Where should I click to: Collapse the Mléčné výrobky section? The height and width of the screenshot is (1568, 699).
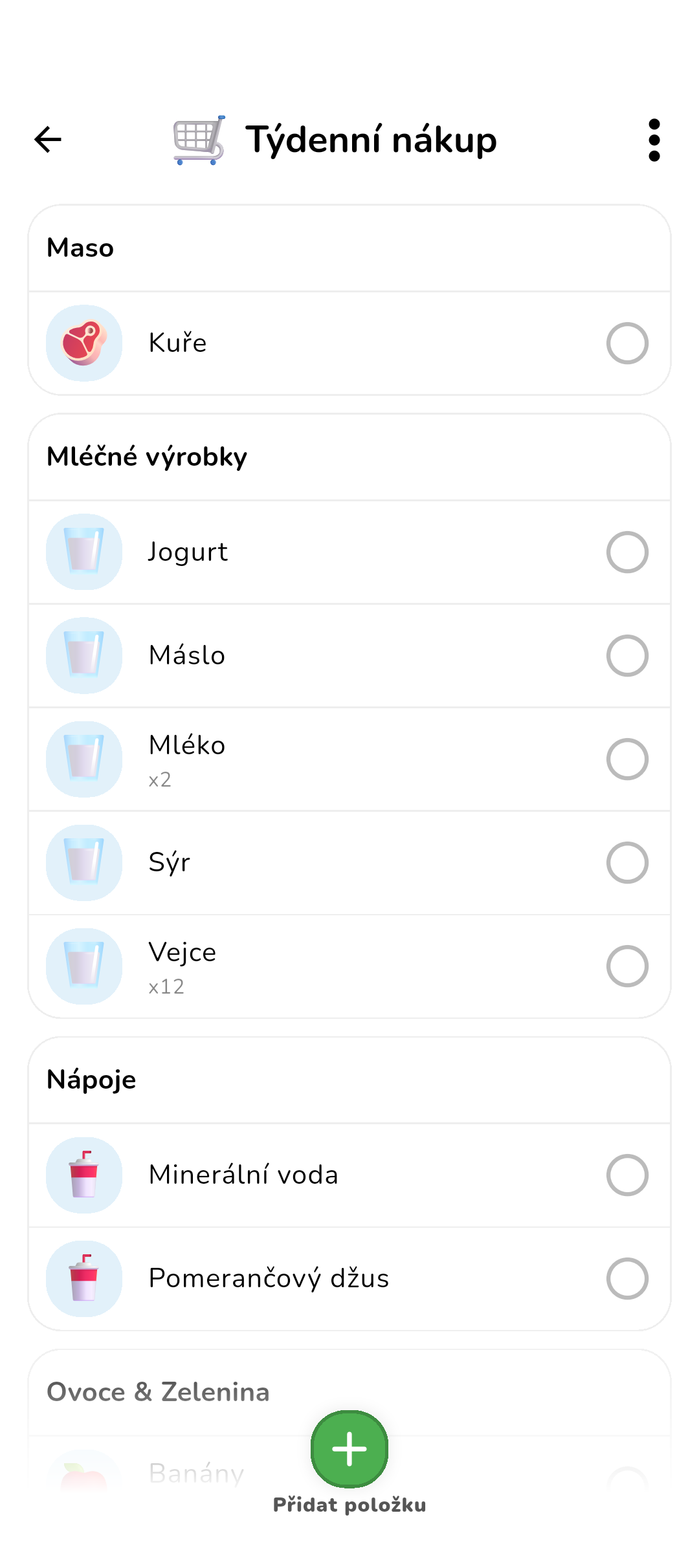[x=146, y=456]
